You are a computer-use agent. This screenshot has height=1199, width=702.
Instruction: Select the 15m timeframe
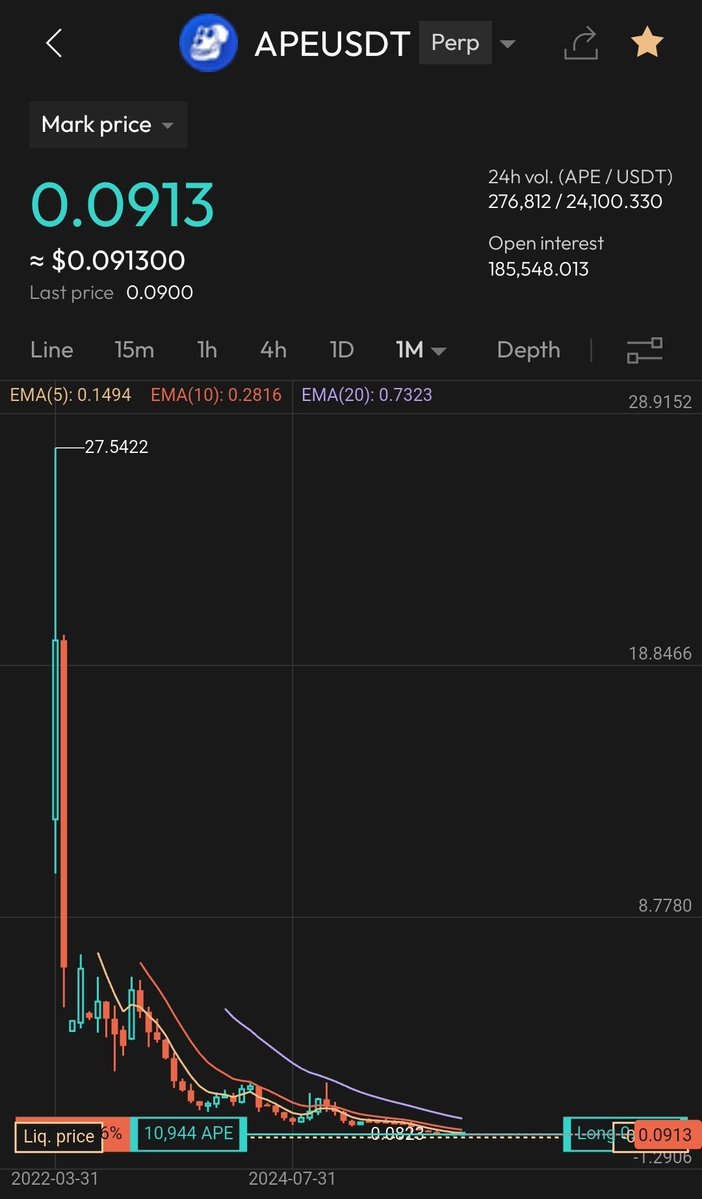tap(134, 350)
